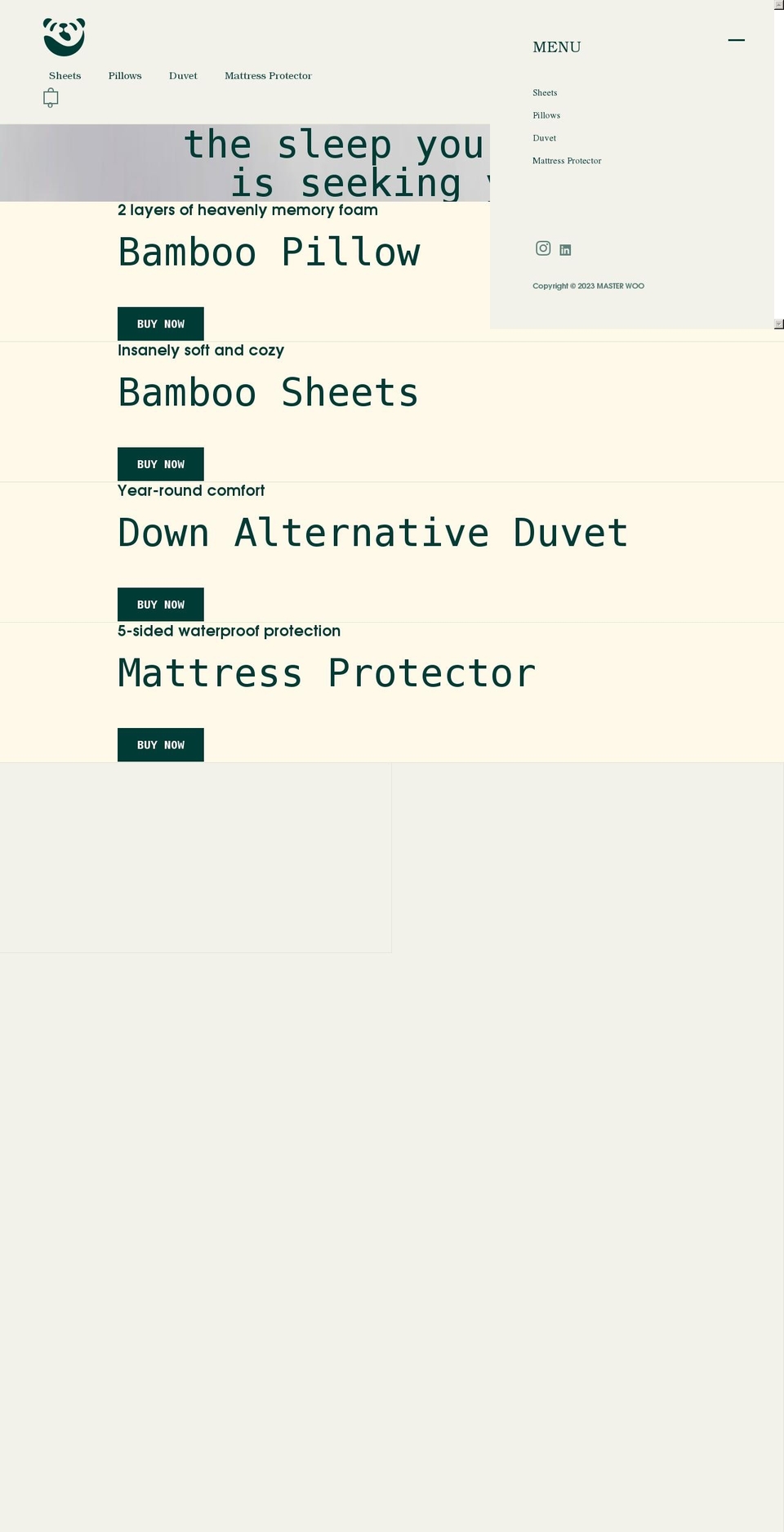Image resolution: width=784 pixels, height=1532 pixels.
Task: Open Sheets from the MENU panel
Action: 545,92
